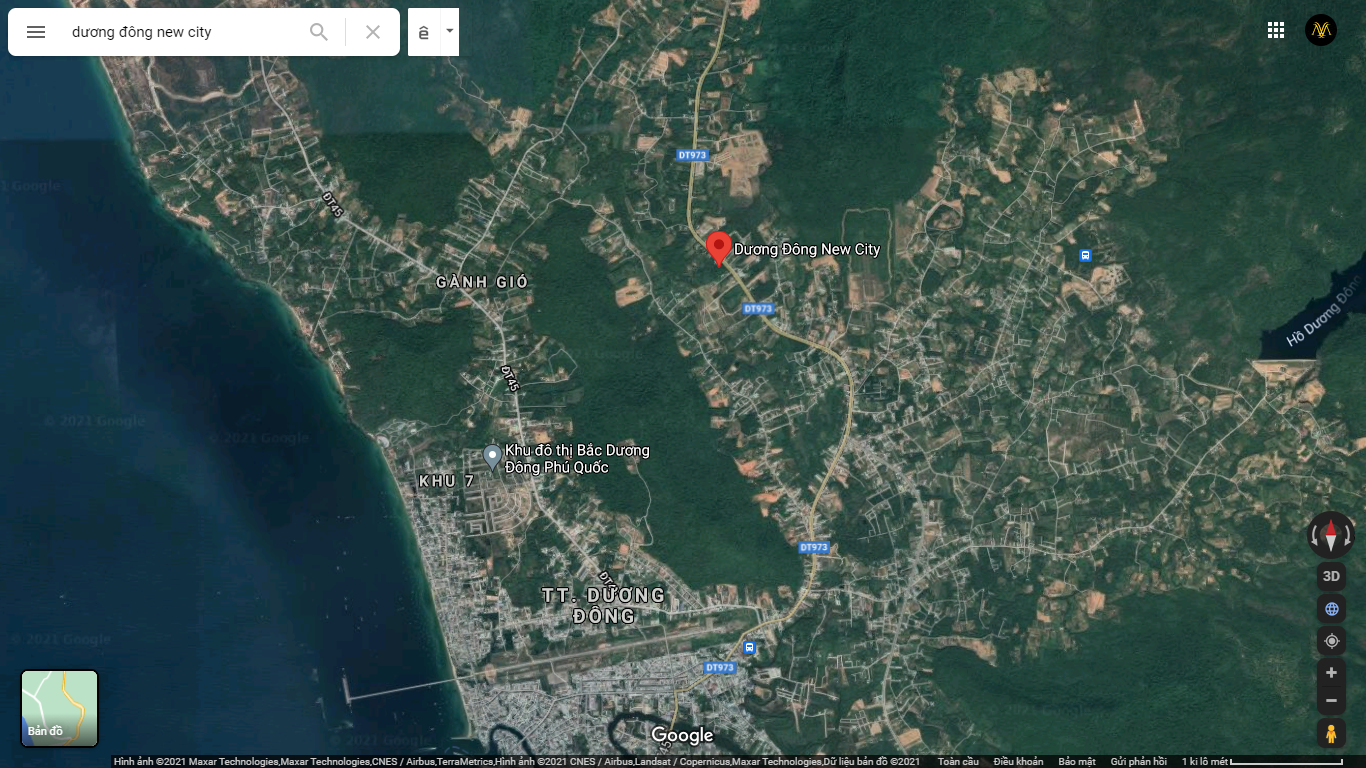The height and width of the screenshot is (768, 1366).
Task: Show my current location
Action: 1331,641
